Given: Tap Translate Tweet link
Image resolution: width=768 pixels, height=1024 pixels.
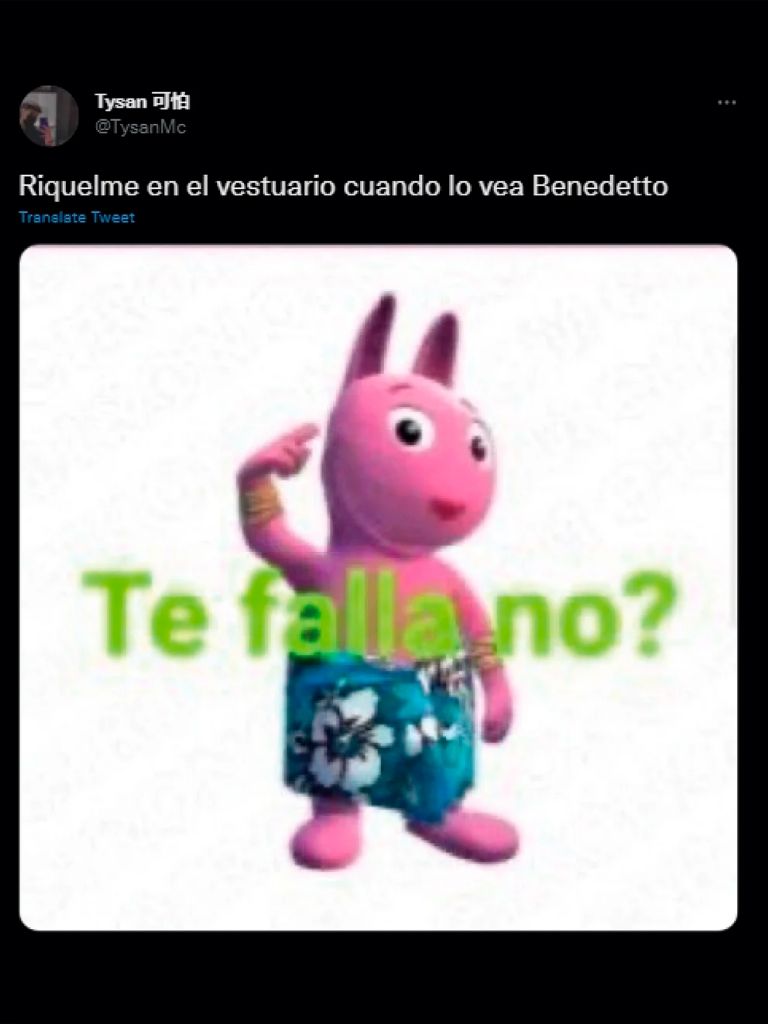Looking at the screenshot, I should pyautogui.click(x=77, y=217).
